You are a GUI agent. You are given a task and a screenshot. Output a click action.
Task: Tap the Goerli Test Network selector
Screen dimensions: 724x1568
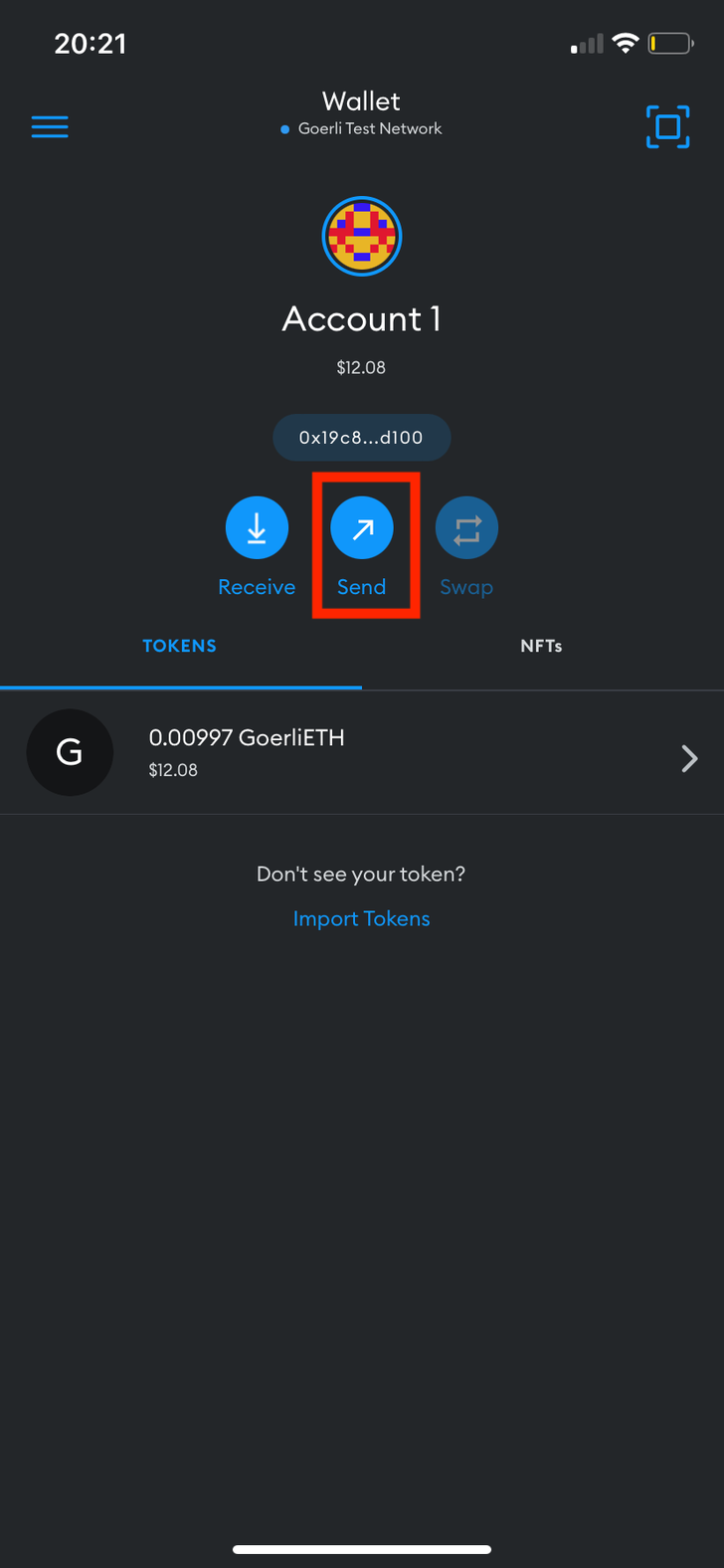[x=362, y=128]
